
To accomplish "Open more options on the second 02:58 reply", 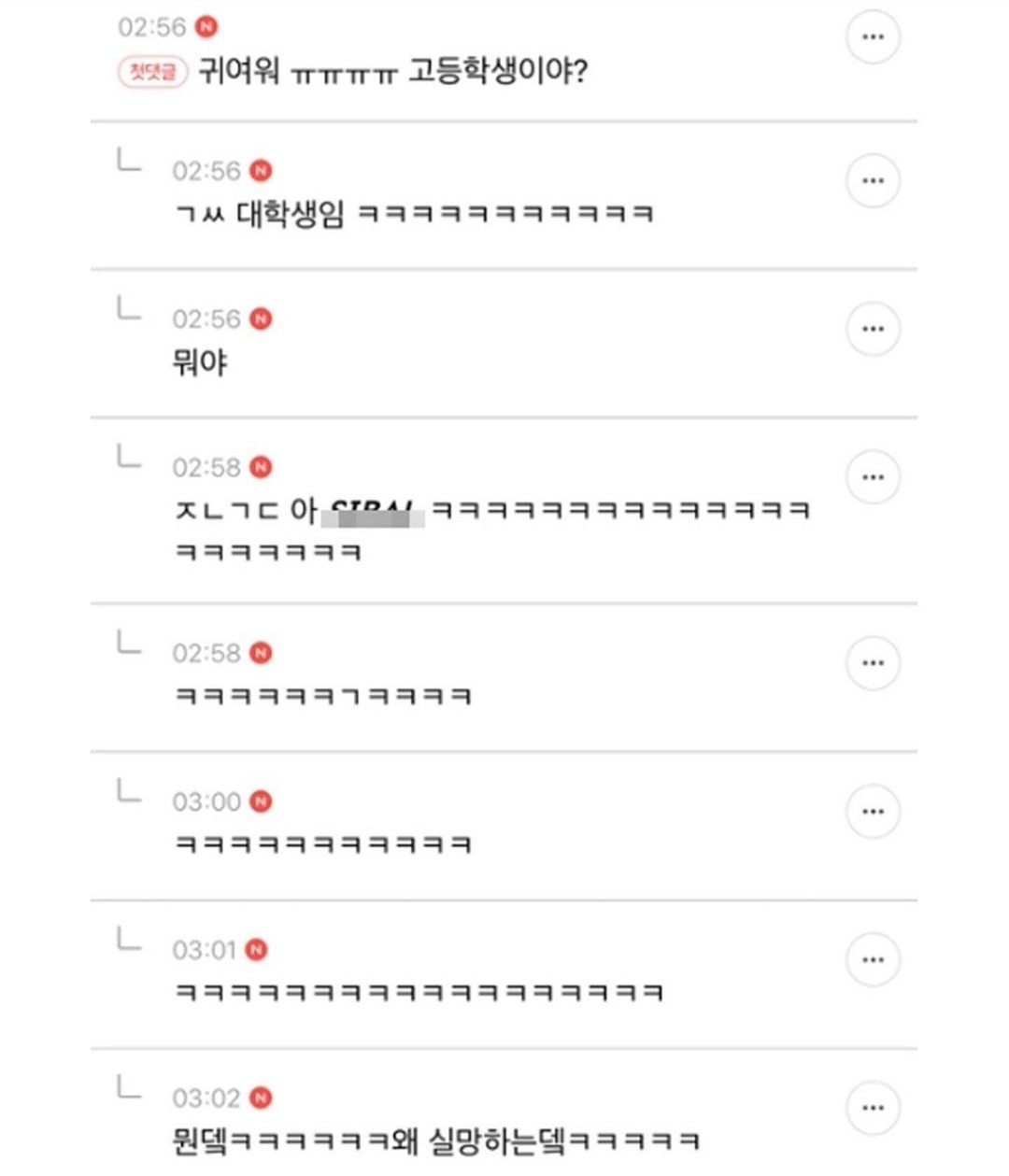I will coord(873,663).
